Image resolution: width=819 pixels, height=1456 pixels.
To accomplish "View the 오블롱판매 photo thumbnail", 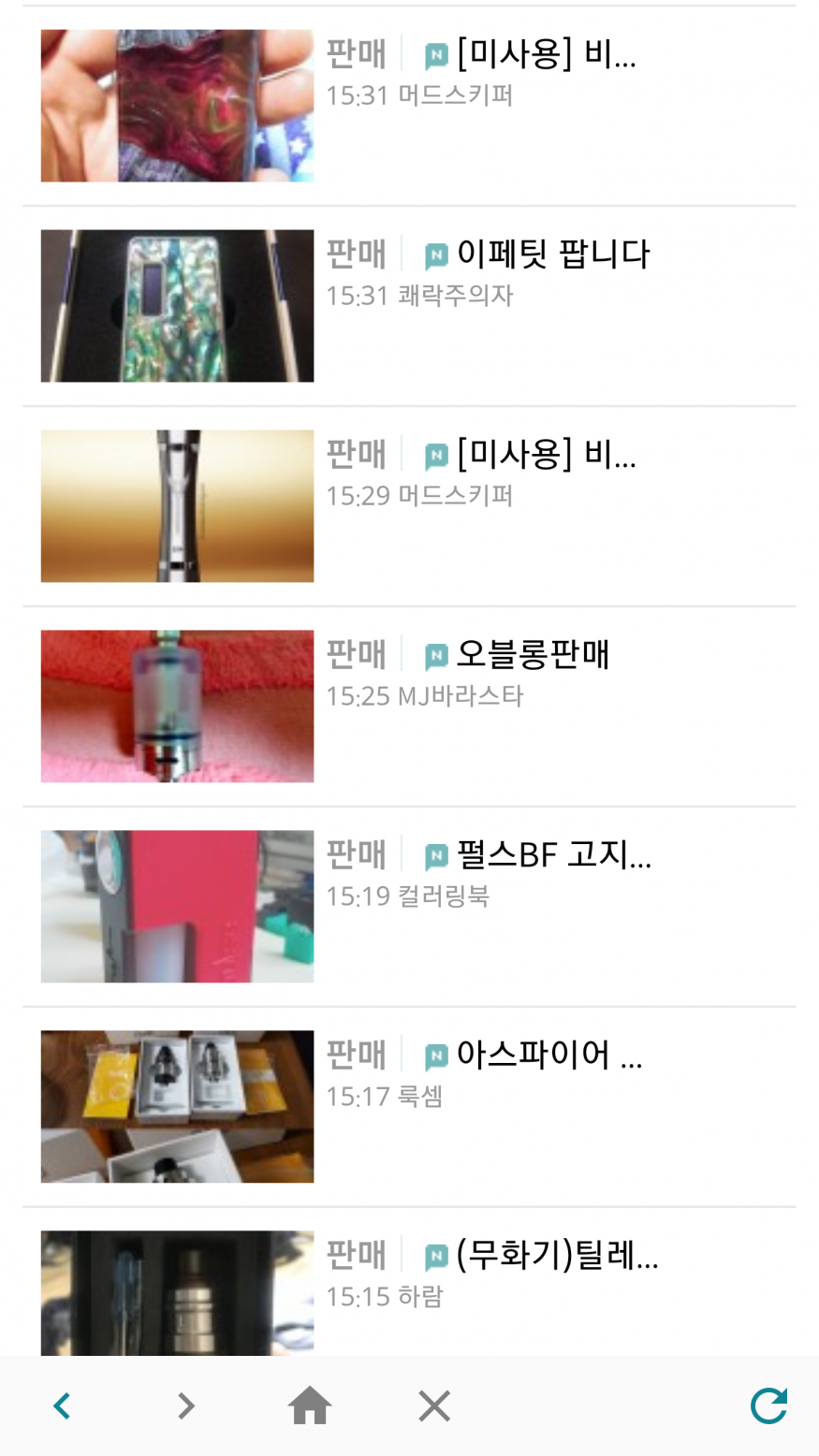I will tap(177, 706).
